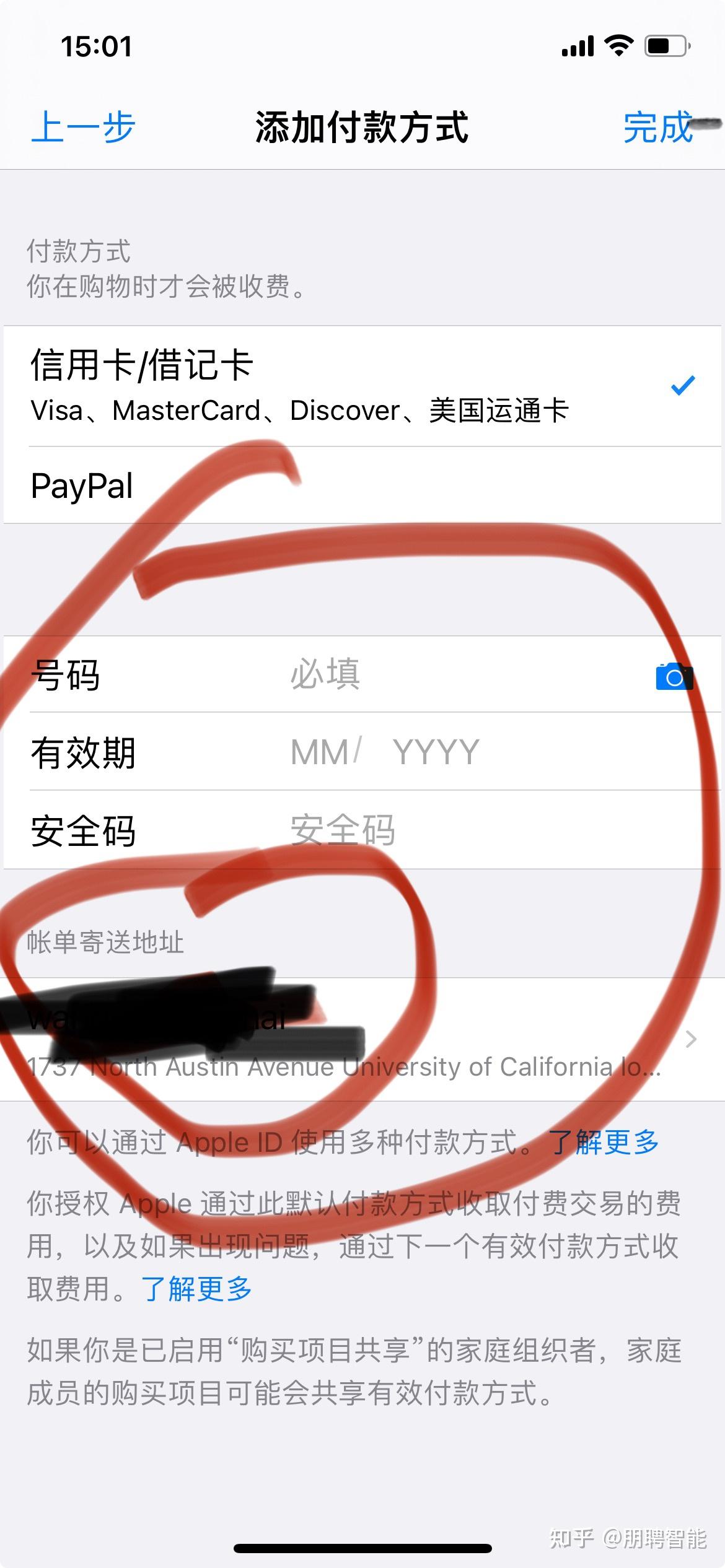This screenshot has width=725, height=1568.
Task: Deselect the credit card payment option
Action: point(248,384)
